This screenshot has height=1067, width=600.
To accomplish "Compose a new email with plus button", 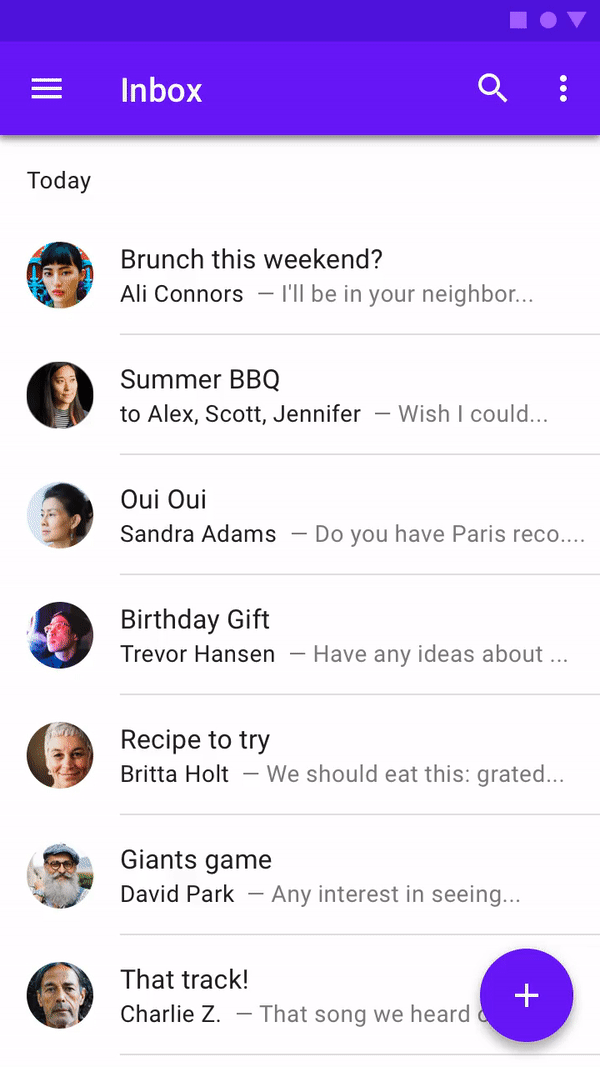I will pyautogui.click(x=527, y=995).
